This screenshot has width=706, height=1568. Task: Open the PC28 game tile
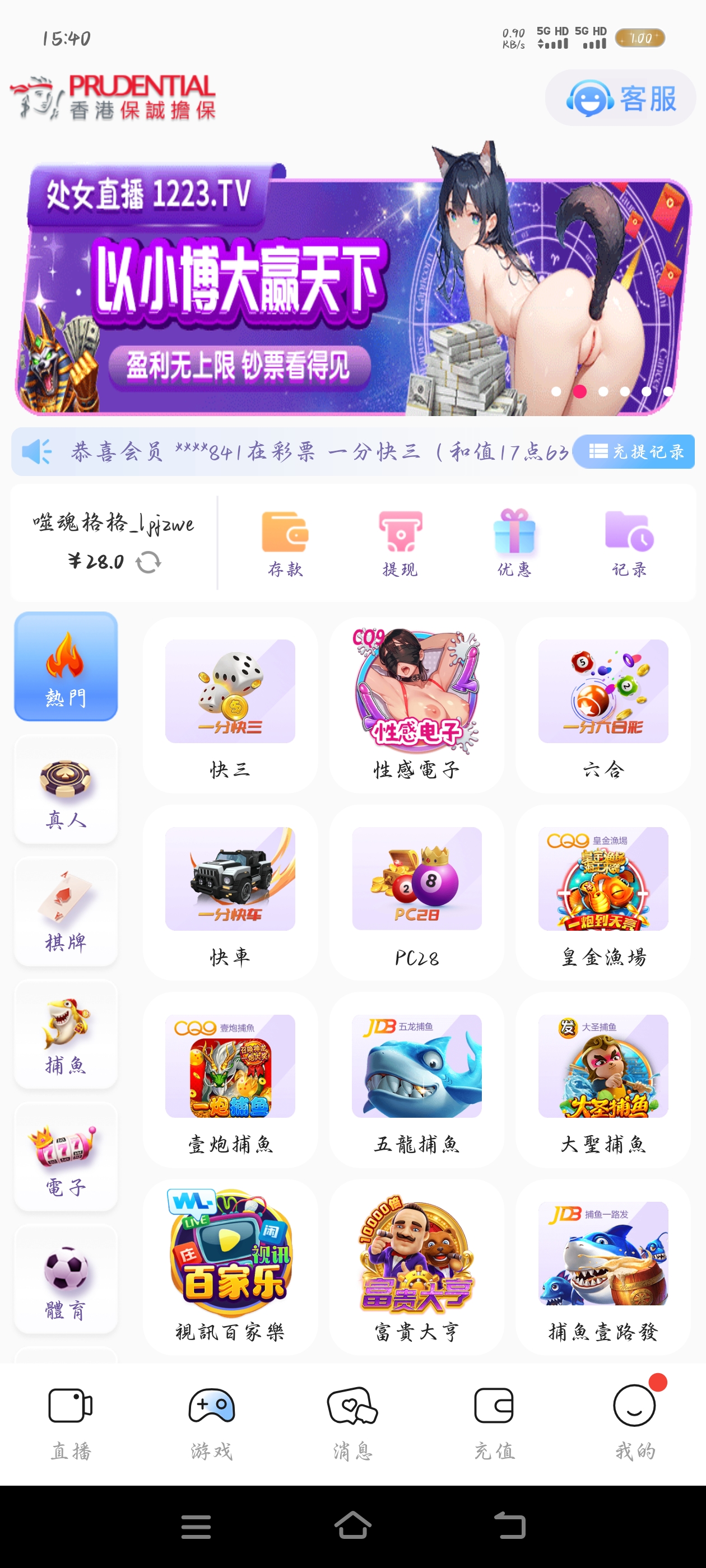[x=417, y=892]
